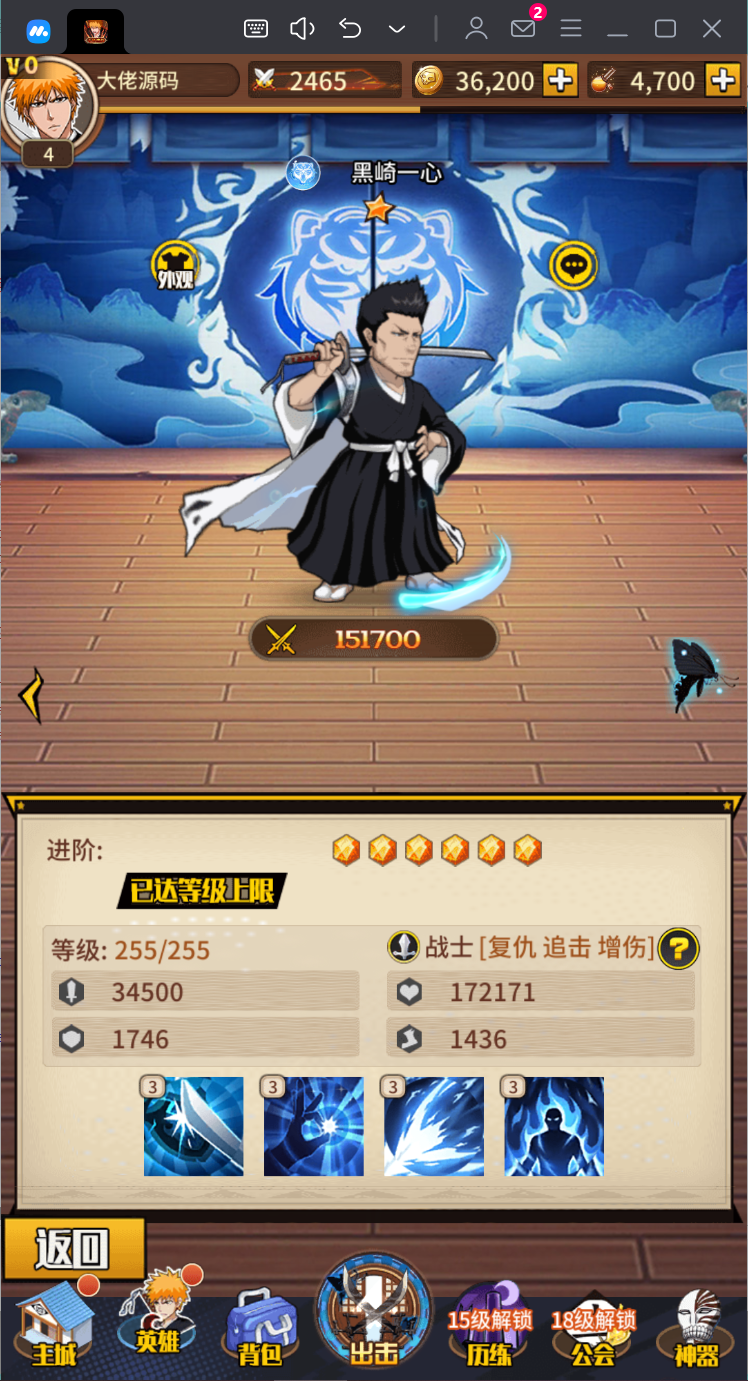The width and height of the screenshot is (748, 1381).
Task: Tap the 返回 back button
Action: point(75,1248)
